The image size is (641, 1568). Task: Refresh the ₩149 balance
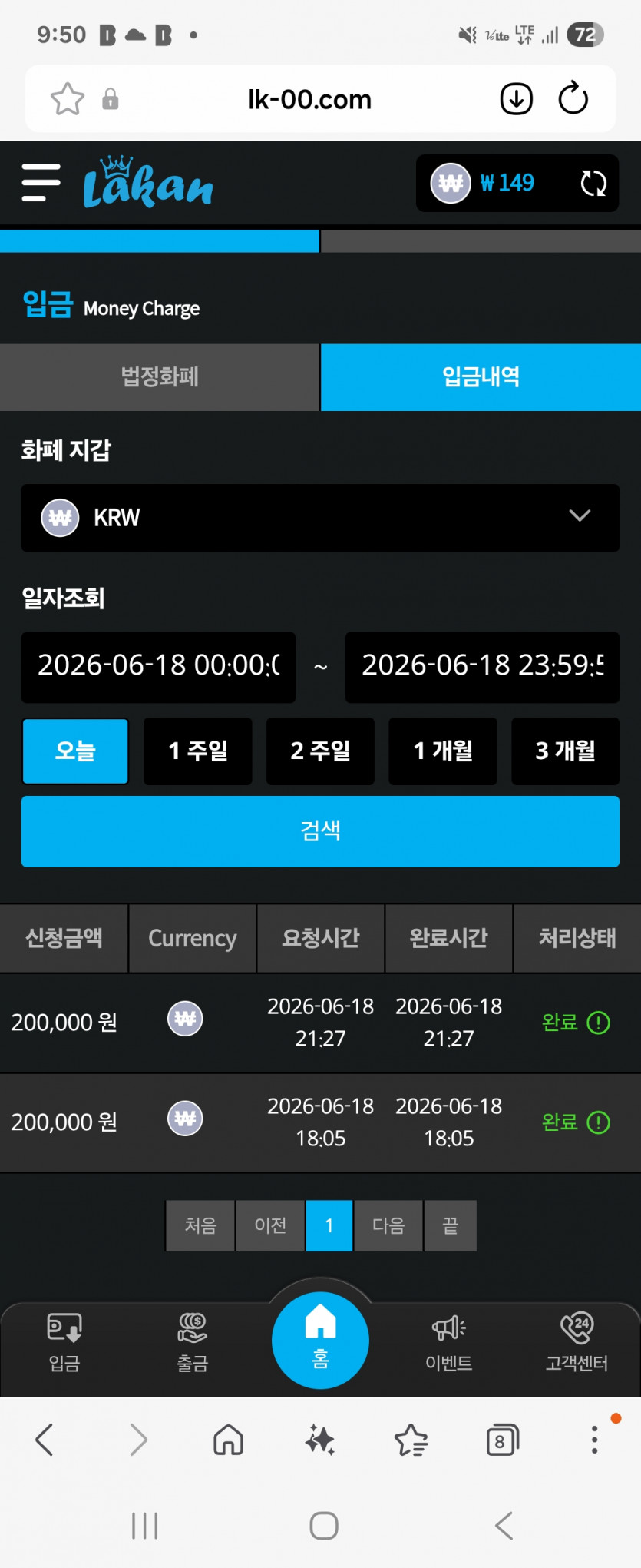click(593, 184)
